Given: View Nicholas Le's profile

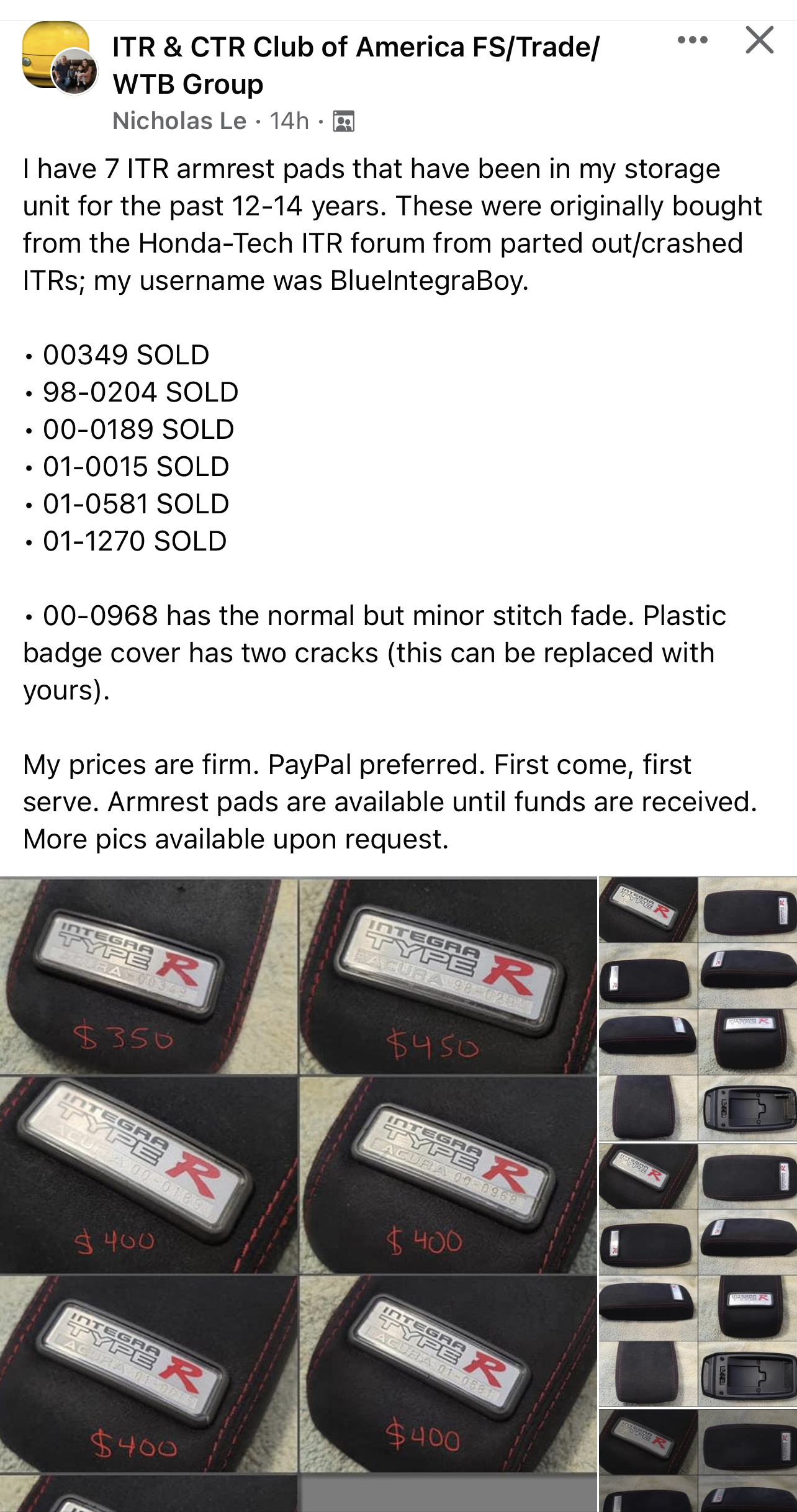Looking at the screenshot, I should point(179,120).
